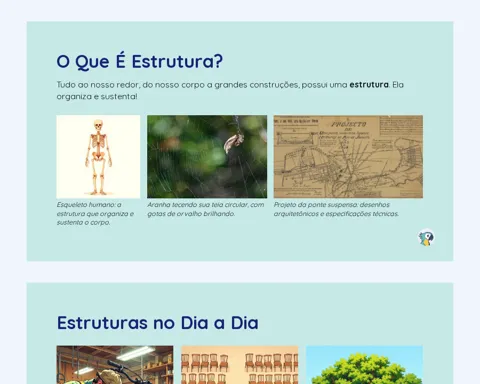Open the suspension bridge project drawing
Screen dimensions: 480x384
click(x=348, y=157)
